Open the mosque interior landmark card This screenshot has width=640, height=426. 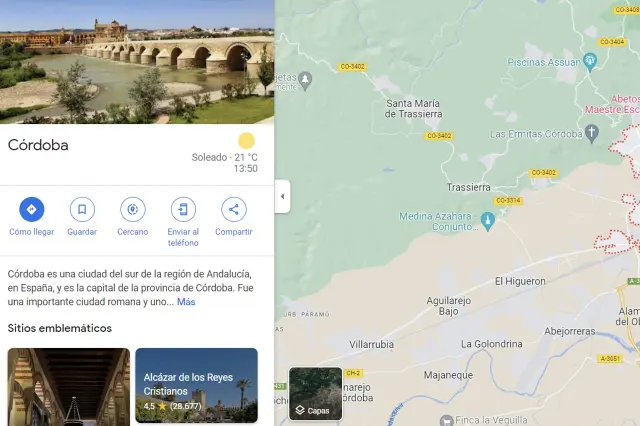tap(68, 385)
